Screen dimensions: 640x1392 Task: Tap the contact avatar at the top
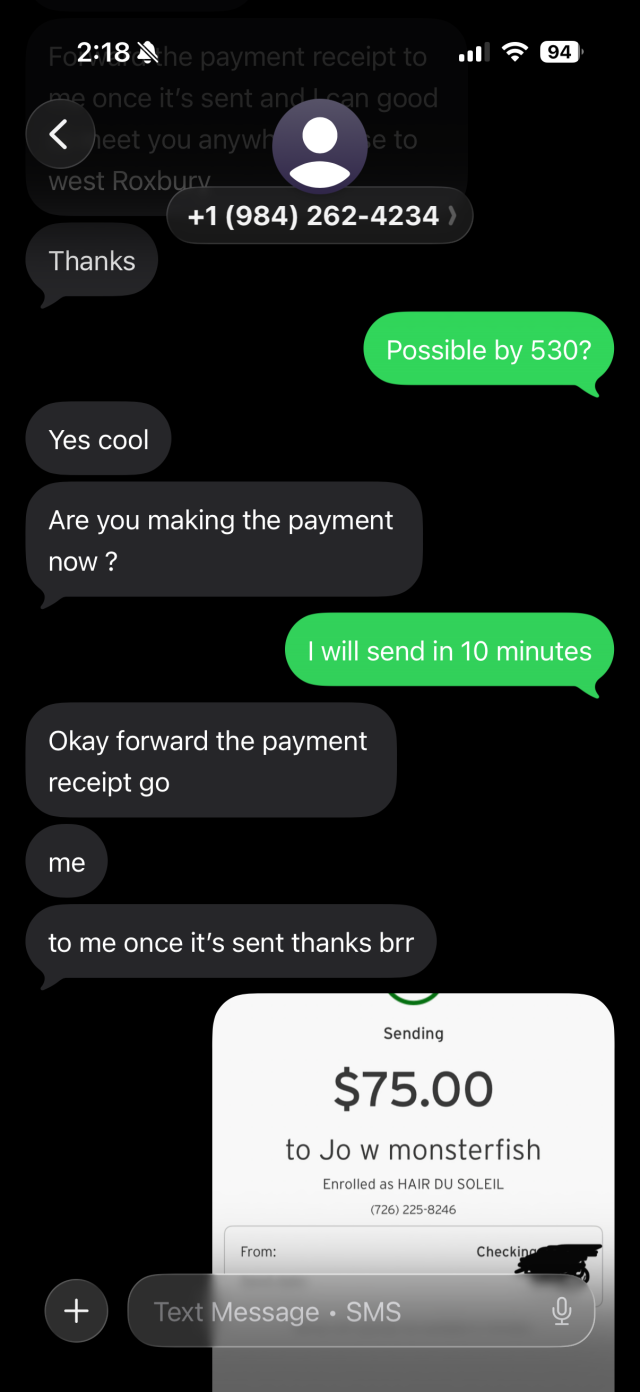click(319, 146)
